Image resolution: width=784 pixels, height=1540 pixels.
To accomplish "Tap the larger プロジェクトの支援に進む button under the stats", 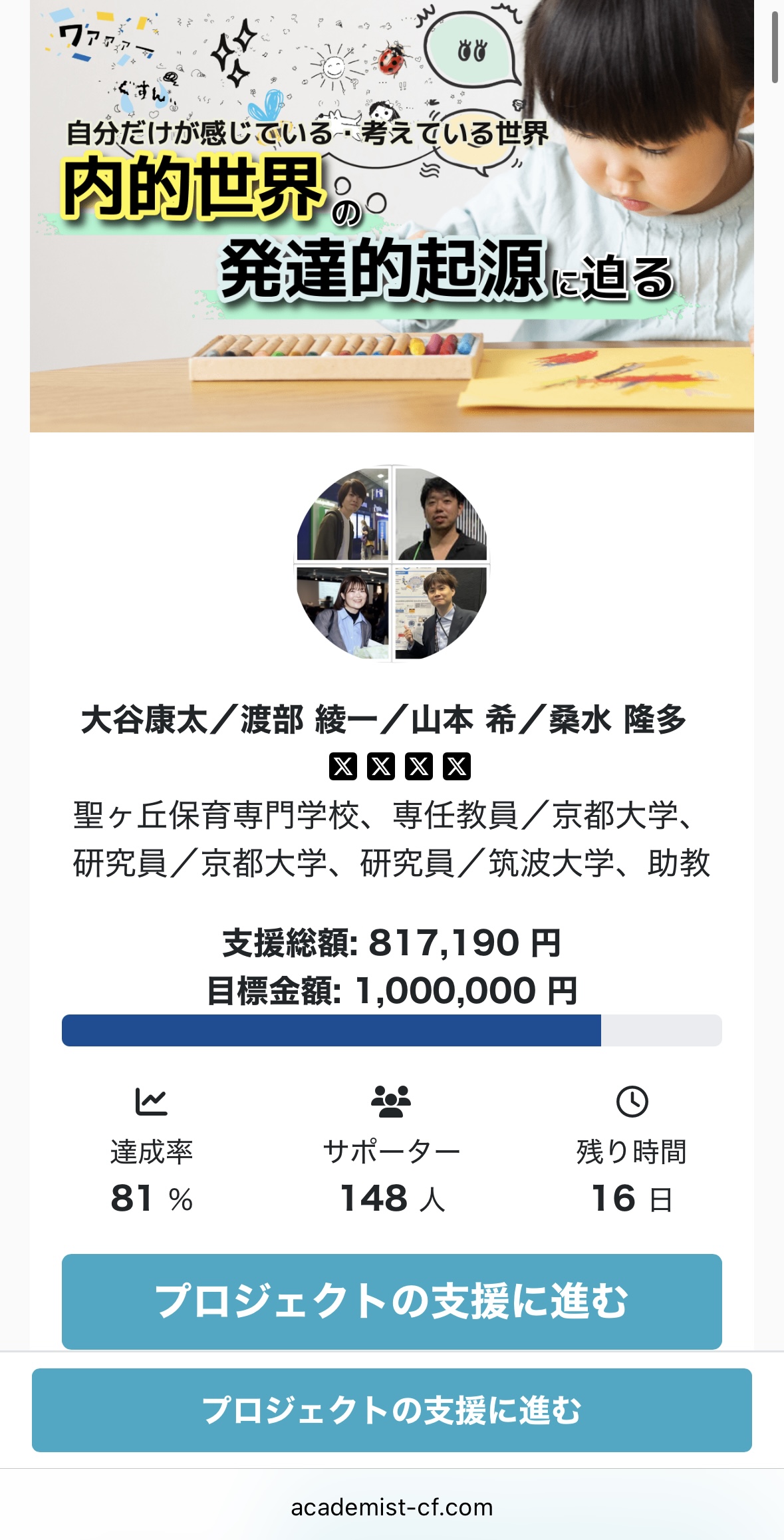I will pyautogui.click(x=392, y=1301).
